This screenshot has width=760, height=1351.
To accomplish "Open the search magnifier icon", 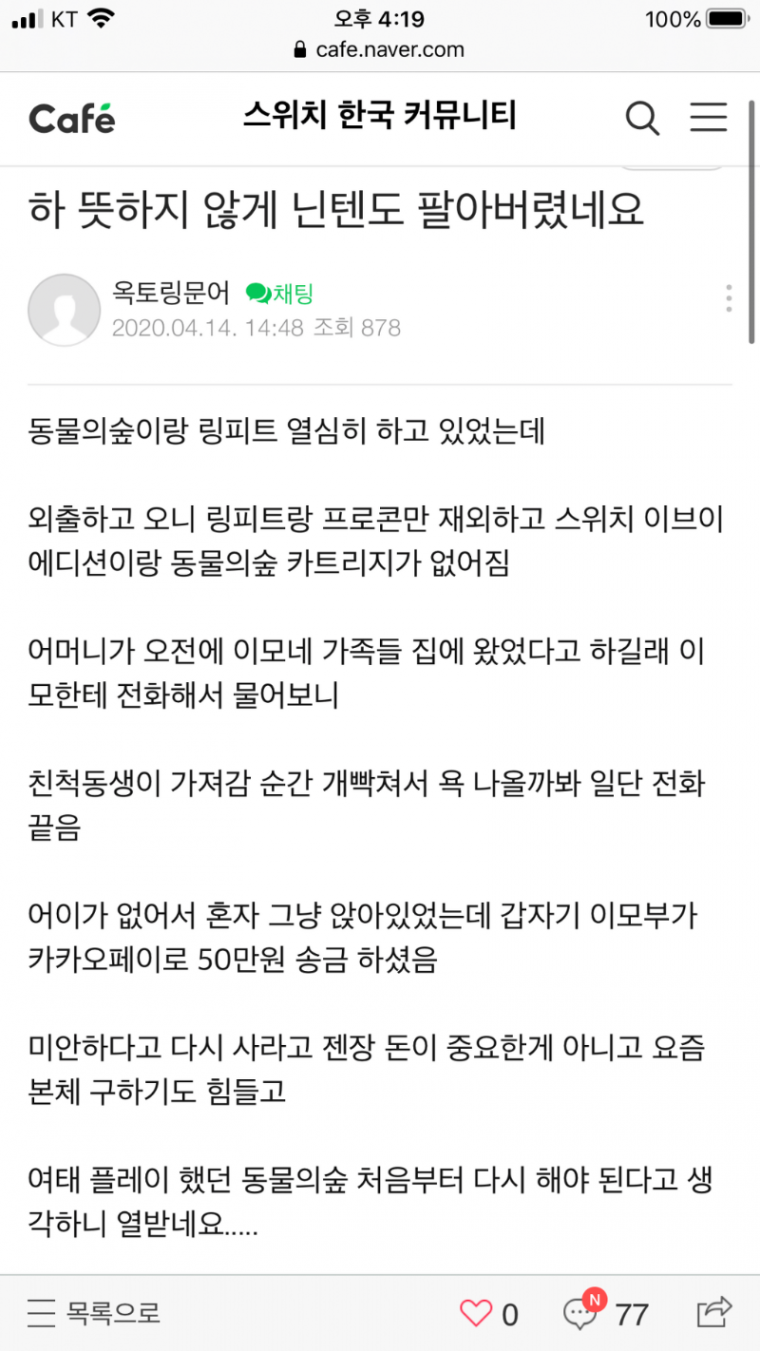I will (x=642, y=118).
